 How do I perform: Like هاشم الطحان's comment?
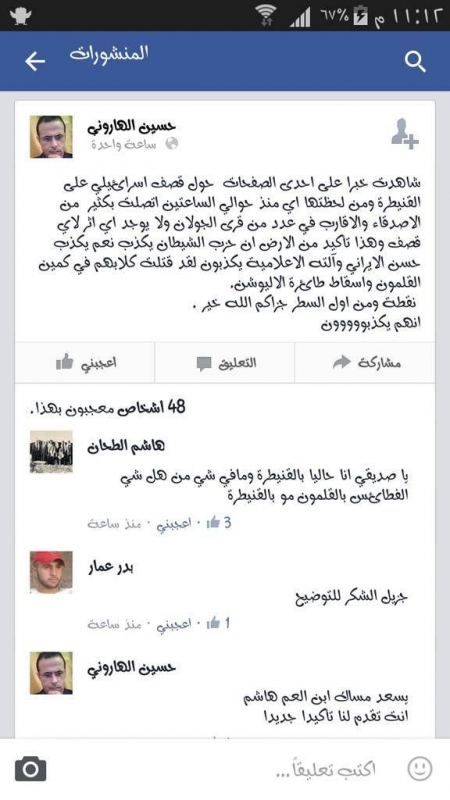[173, 523]
